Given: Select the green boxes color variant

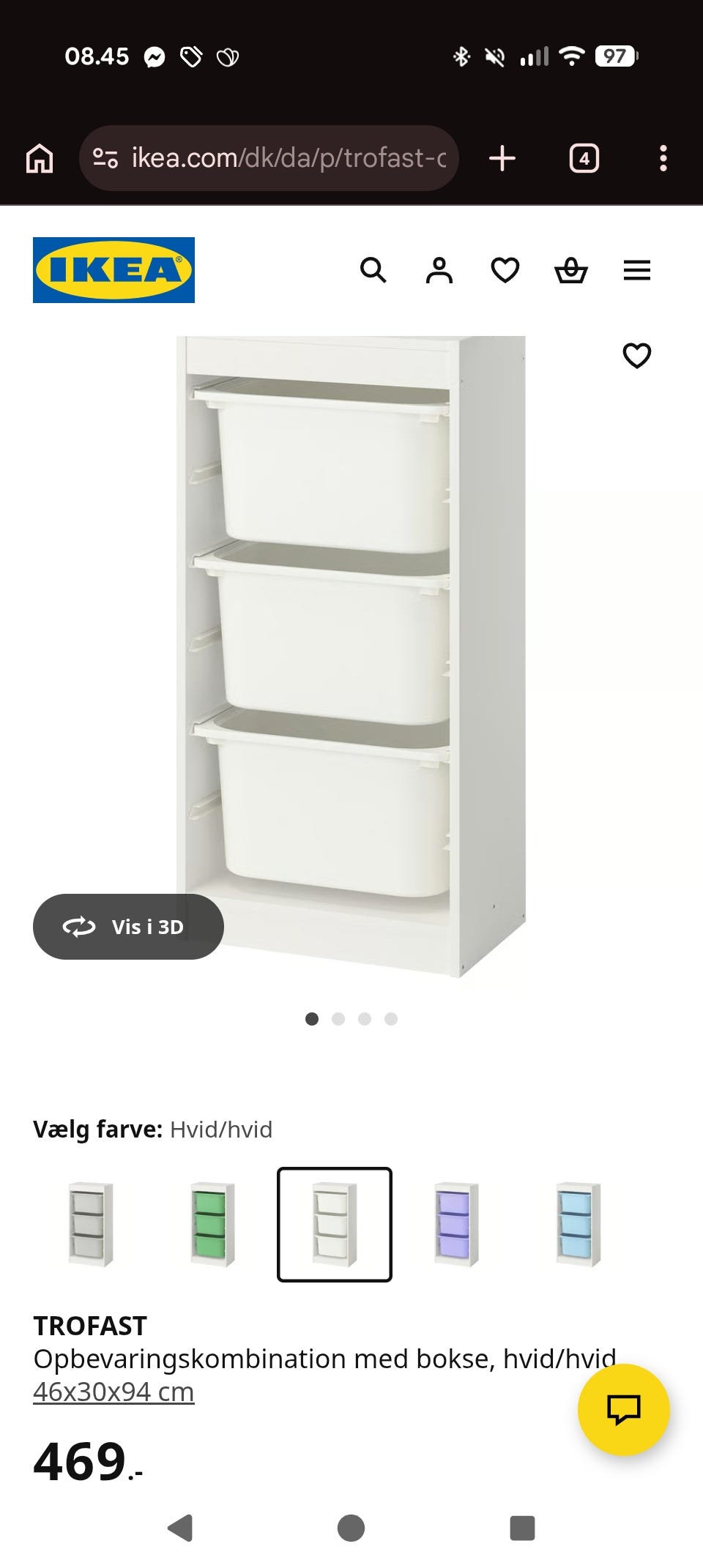Looking at the screenshot, I should tap(212, 1225).
